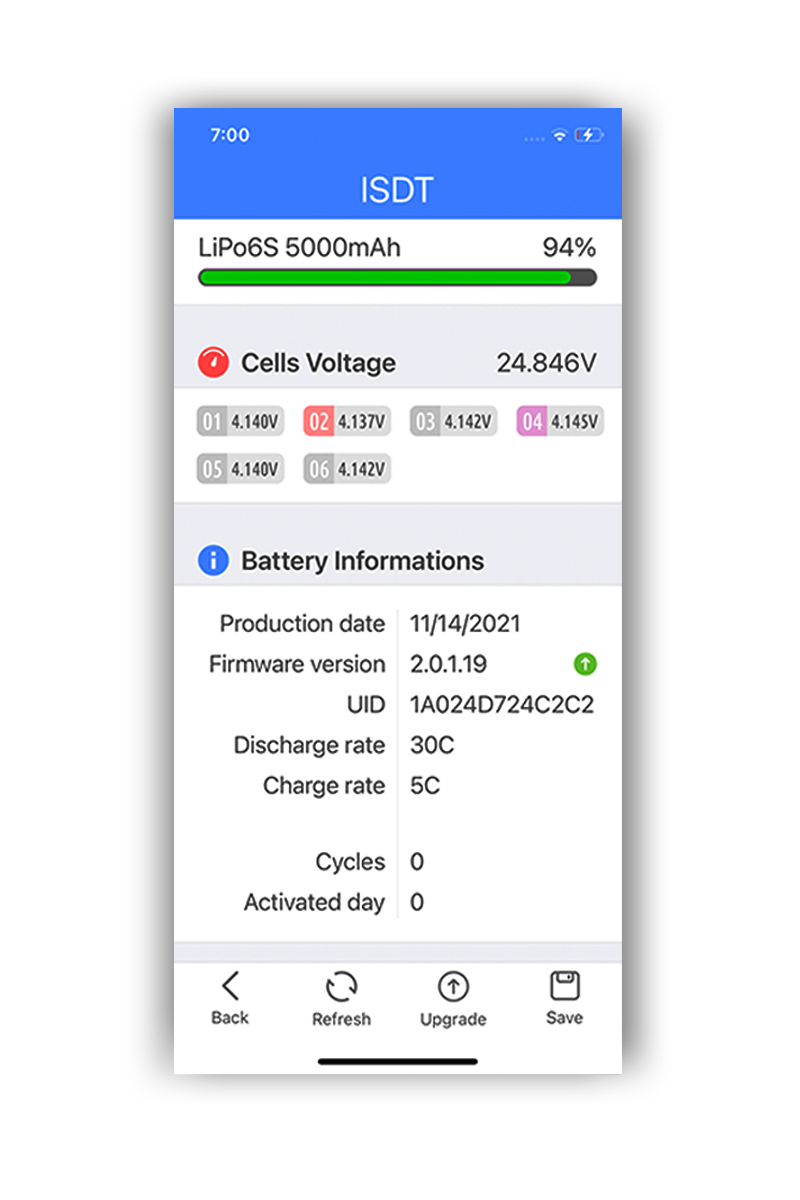The height and width of the screenshot is (1200, 800).
Task: Tap the green firmware update arrow icon
Action: pos(584,663)
